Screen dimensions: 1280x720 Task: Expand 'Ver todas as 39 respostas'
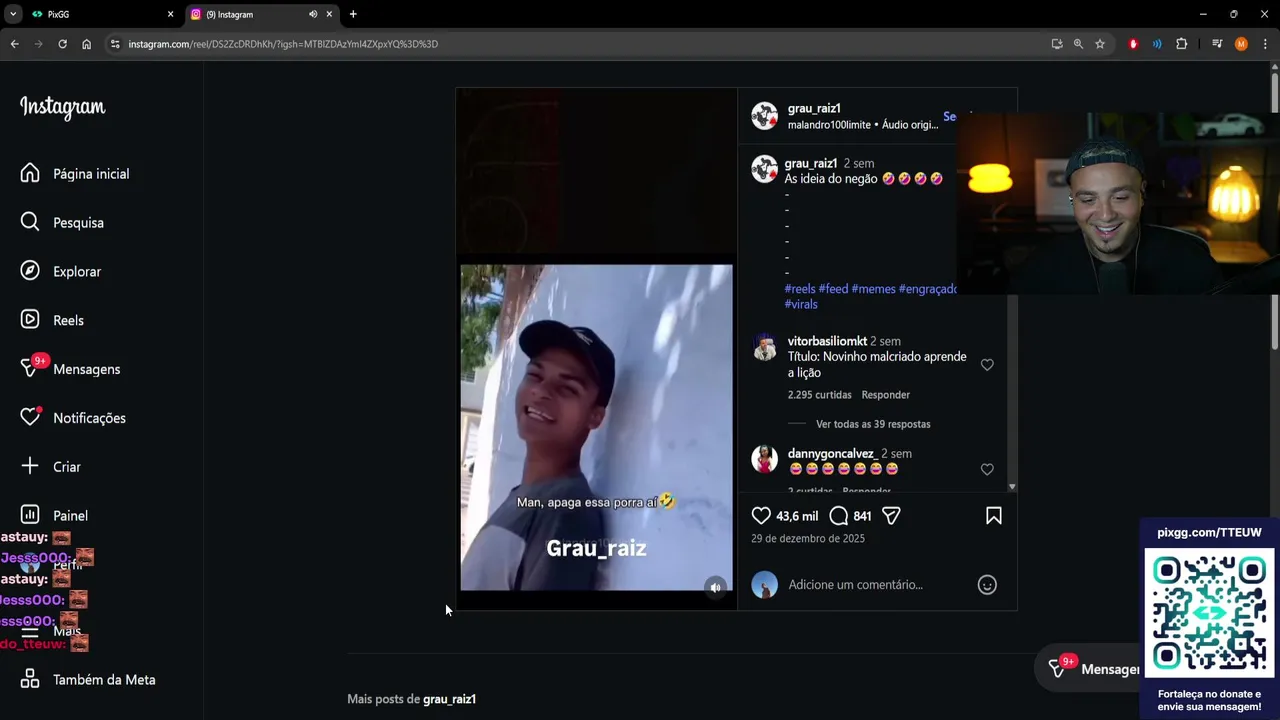pyautogui.click(x=872, y=424)
